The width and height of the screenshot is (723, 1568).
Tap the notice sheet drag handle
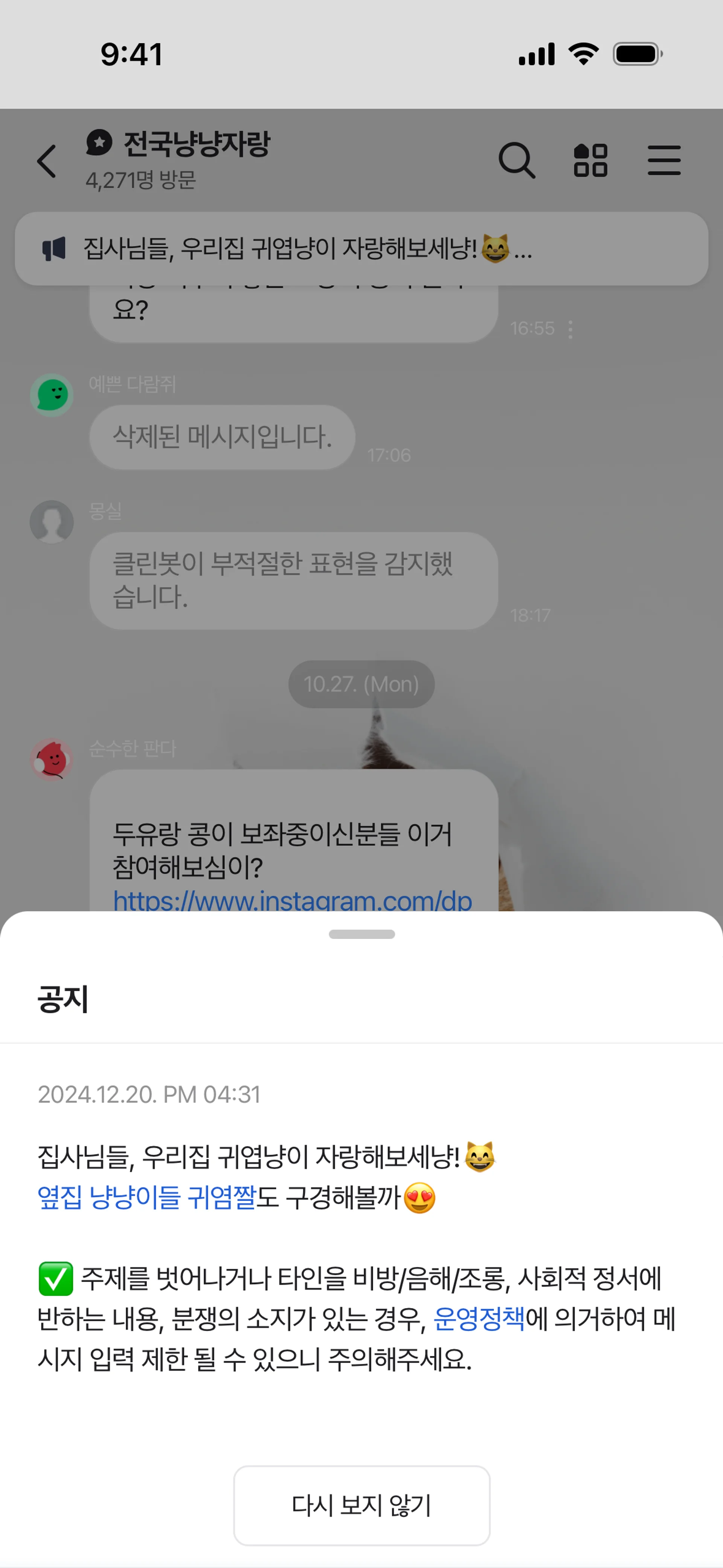coord(361,934)
